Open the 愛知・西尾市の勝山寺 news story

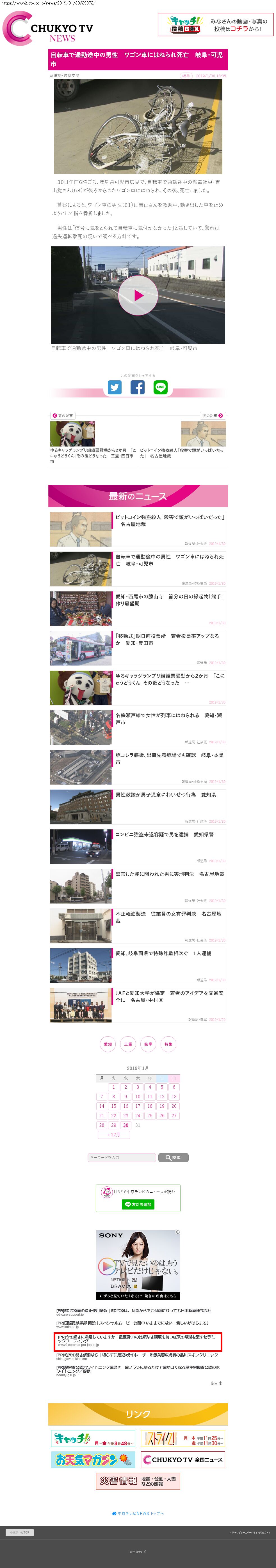click(x=169, y=600)
